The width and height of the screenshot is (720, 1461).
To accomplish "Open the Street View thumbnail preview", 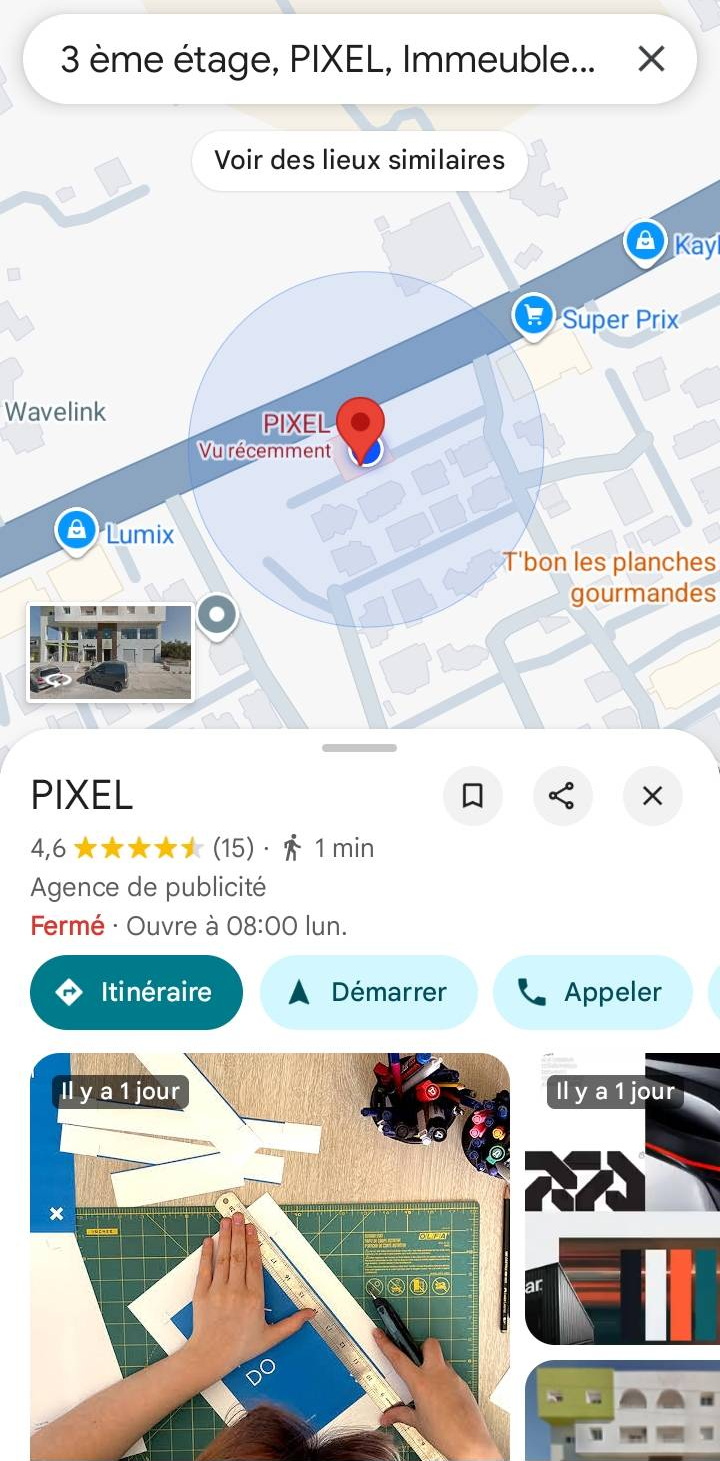I will click(x=110, y=651).
